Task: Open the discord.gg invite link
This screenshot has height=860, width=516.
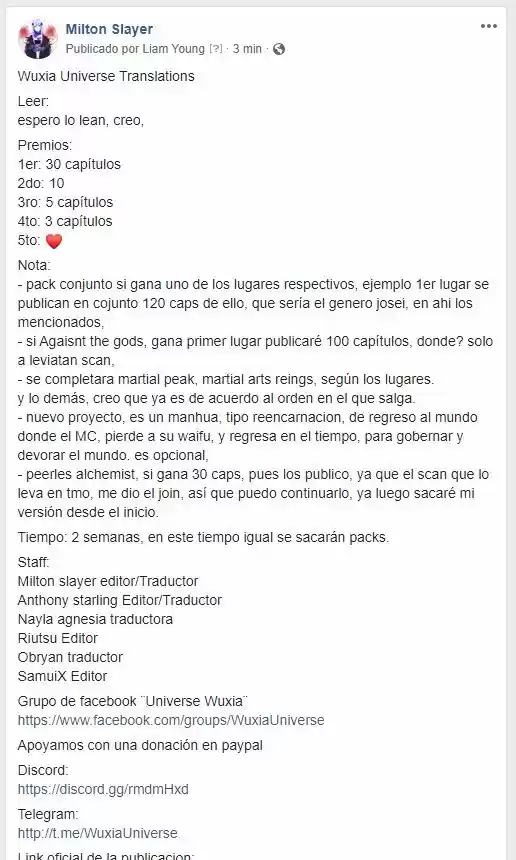Action: (x=103, y=789)
